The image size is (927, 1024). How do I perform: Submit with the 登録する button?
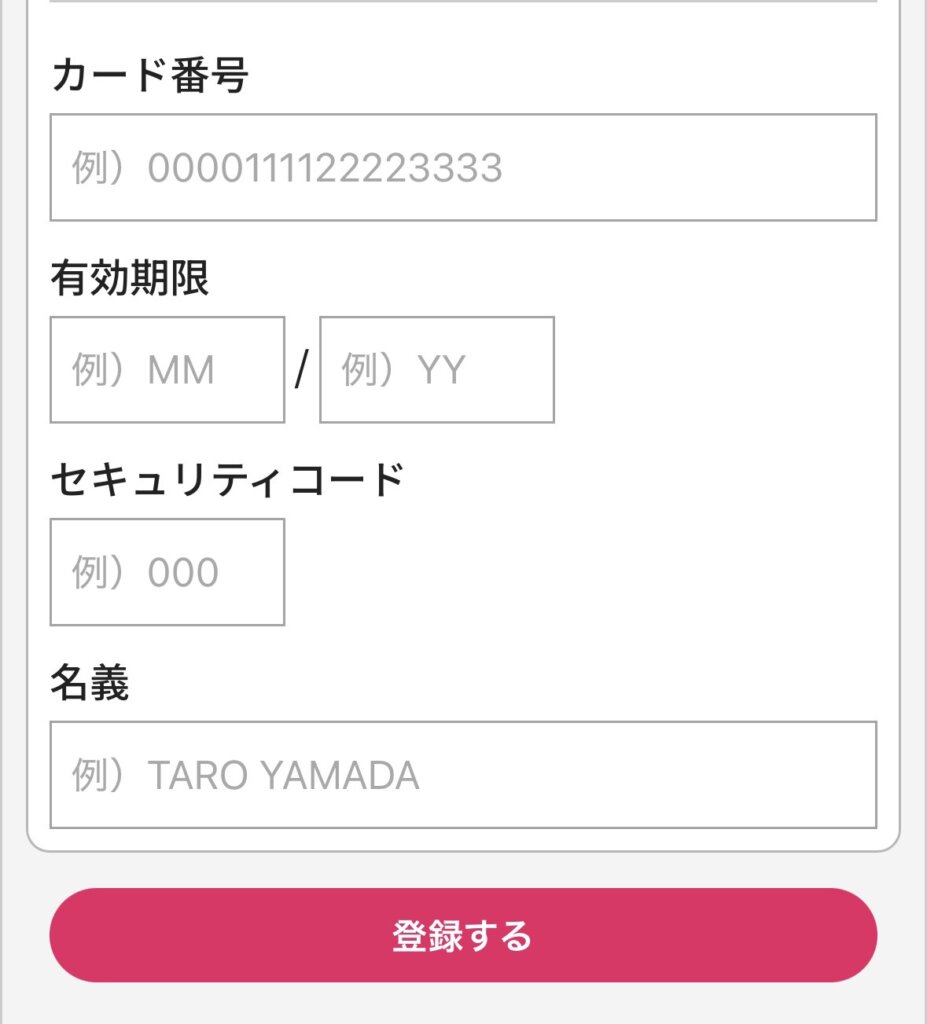(463, 936)
